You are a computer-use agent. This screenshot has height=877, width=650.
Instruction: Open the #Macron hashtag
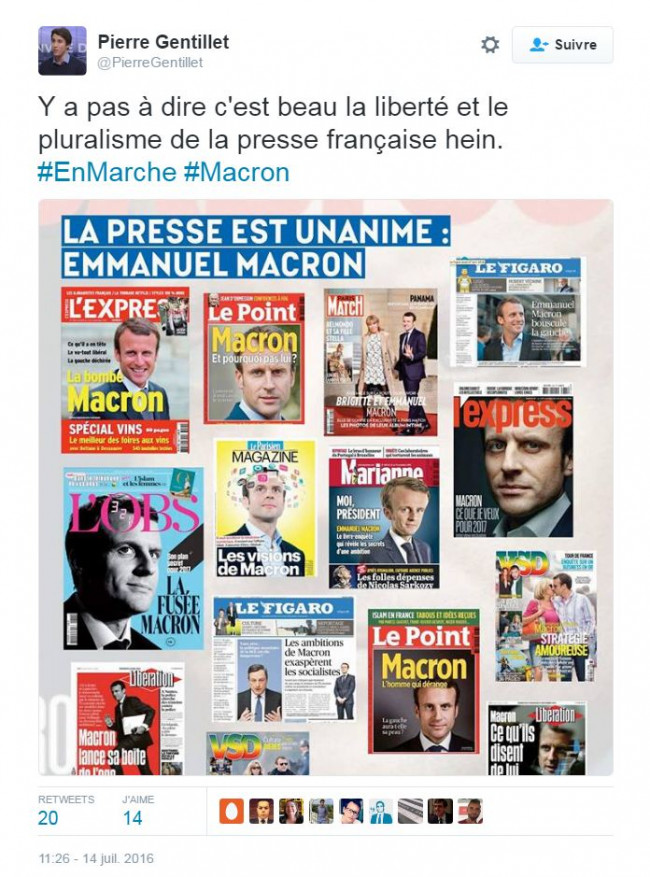237,172
